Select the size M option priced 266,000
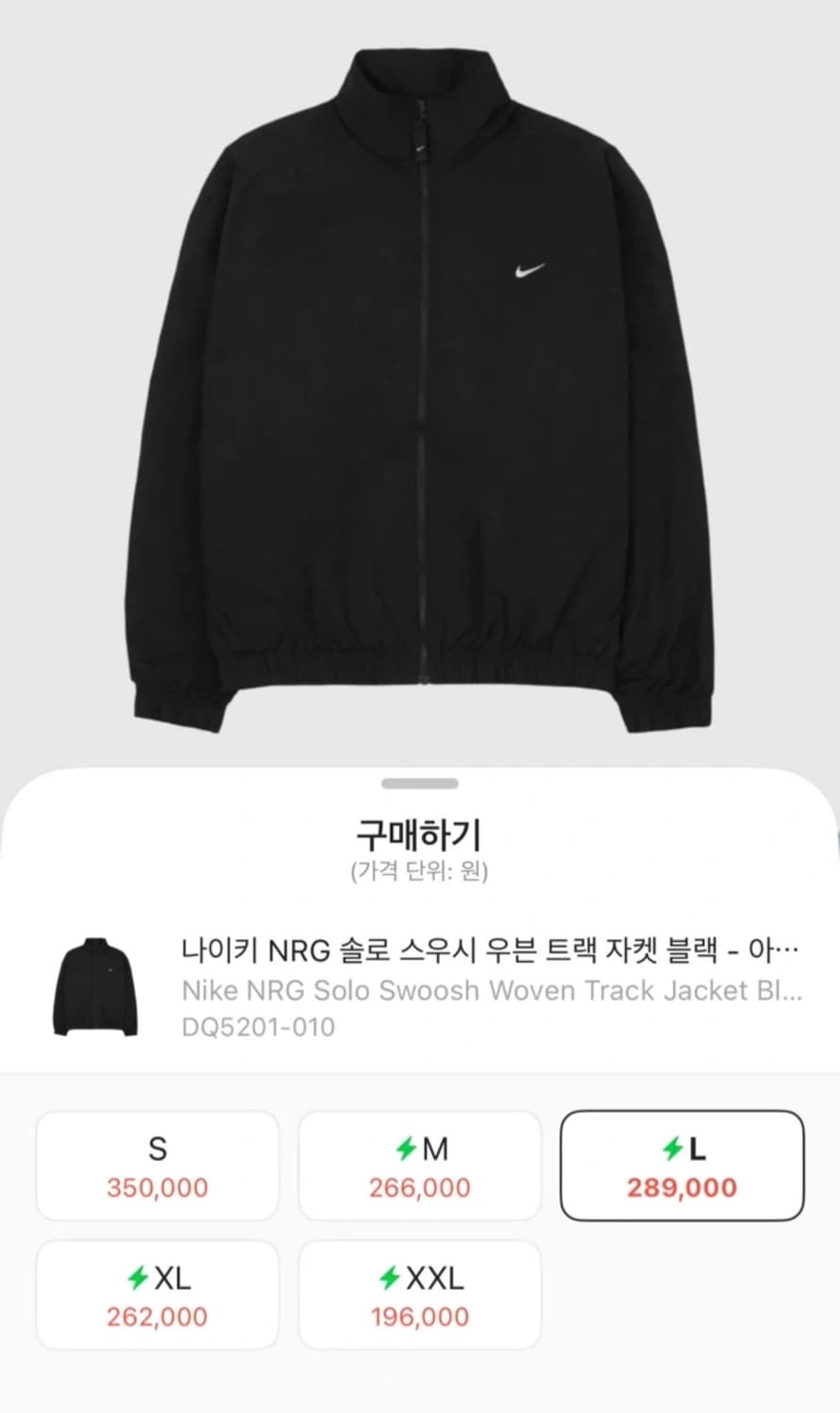 click(419, 1165)
